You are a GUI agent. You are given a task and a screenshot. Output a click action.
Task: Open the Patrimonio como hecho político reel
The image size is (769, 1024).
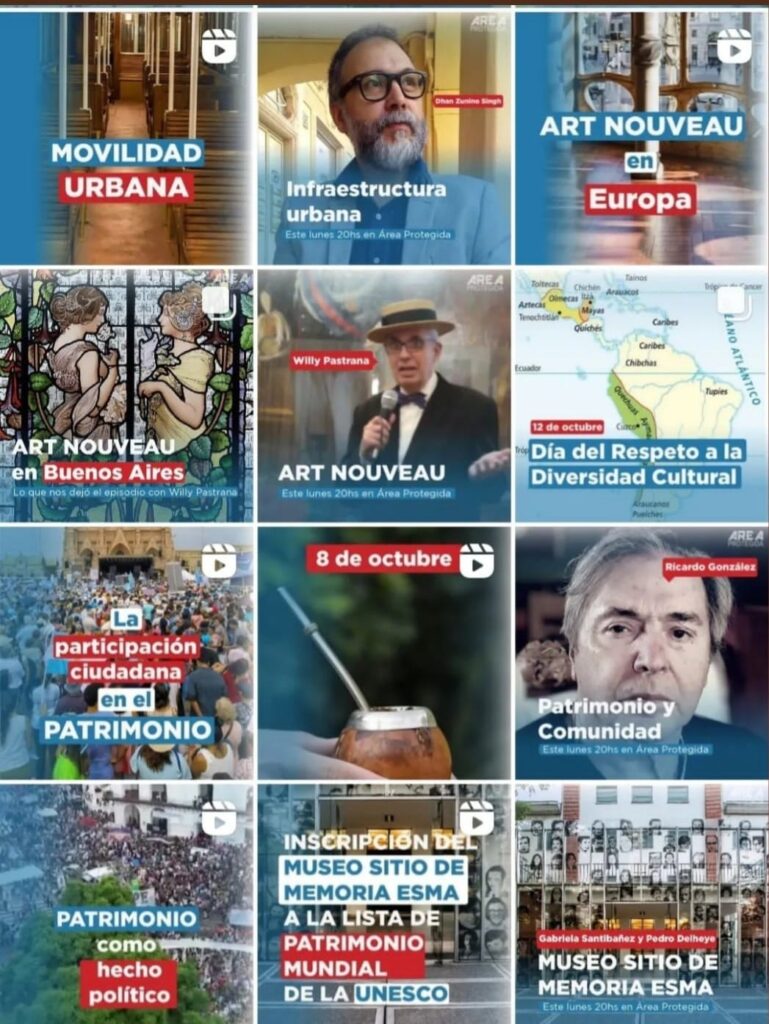(x=126, y=903)
